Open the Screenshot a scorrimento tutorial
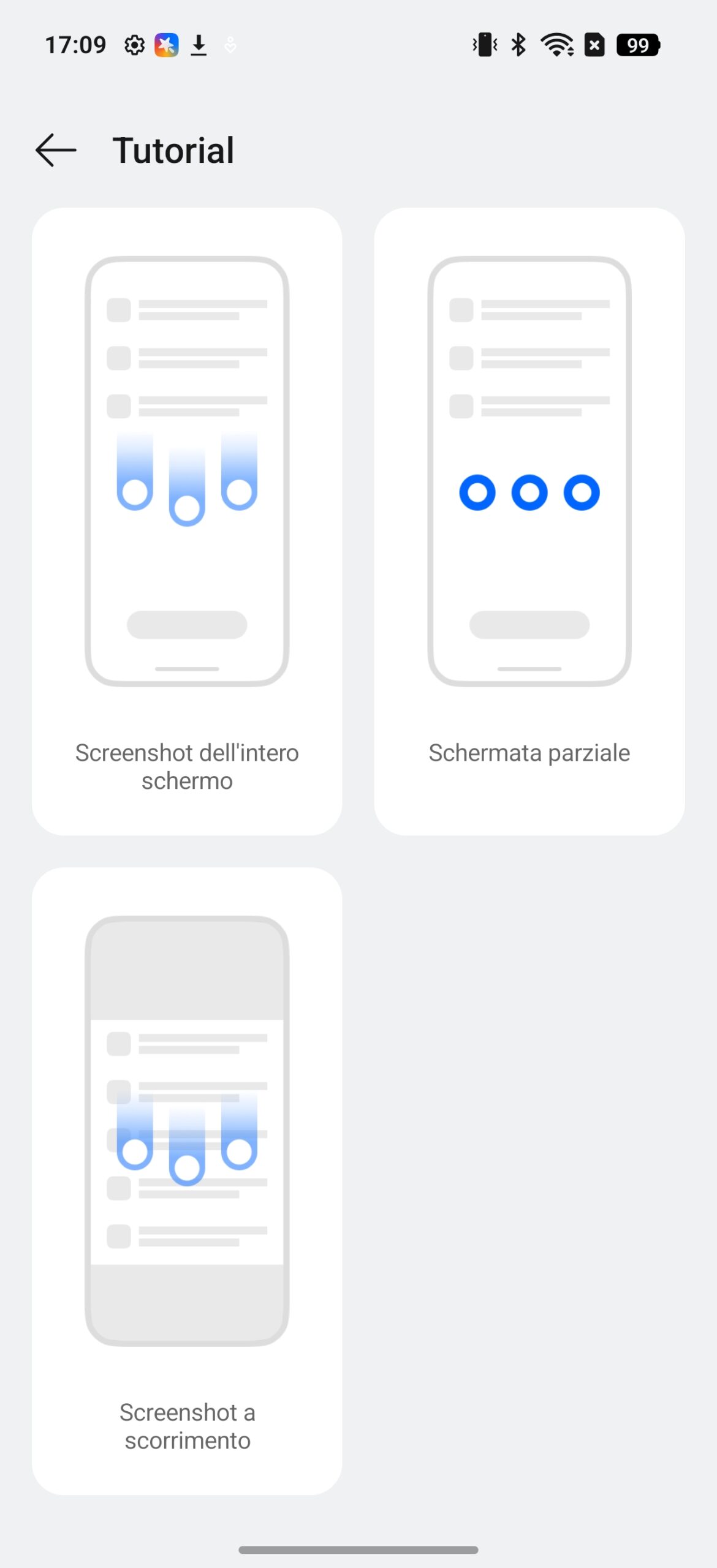This screenshot has height=1568, width=717. click(x=187, y=1181)
